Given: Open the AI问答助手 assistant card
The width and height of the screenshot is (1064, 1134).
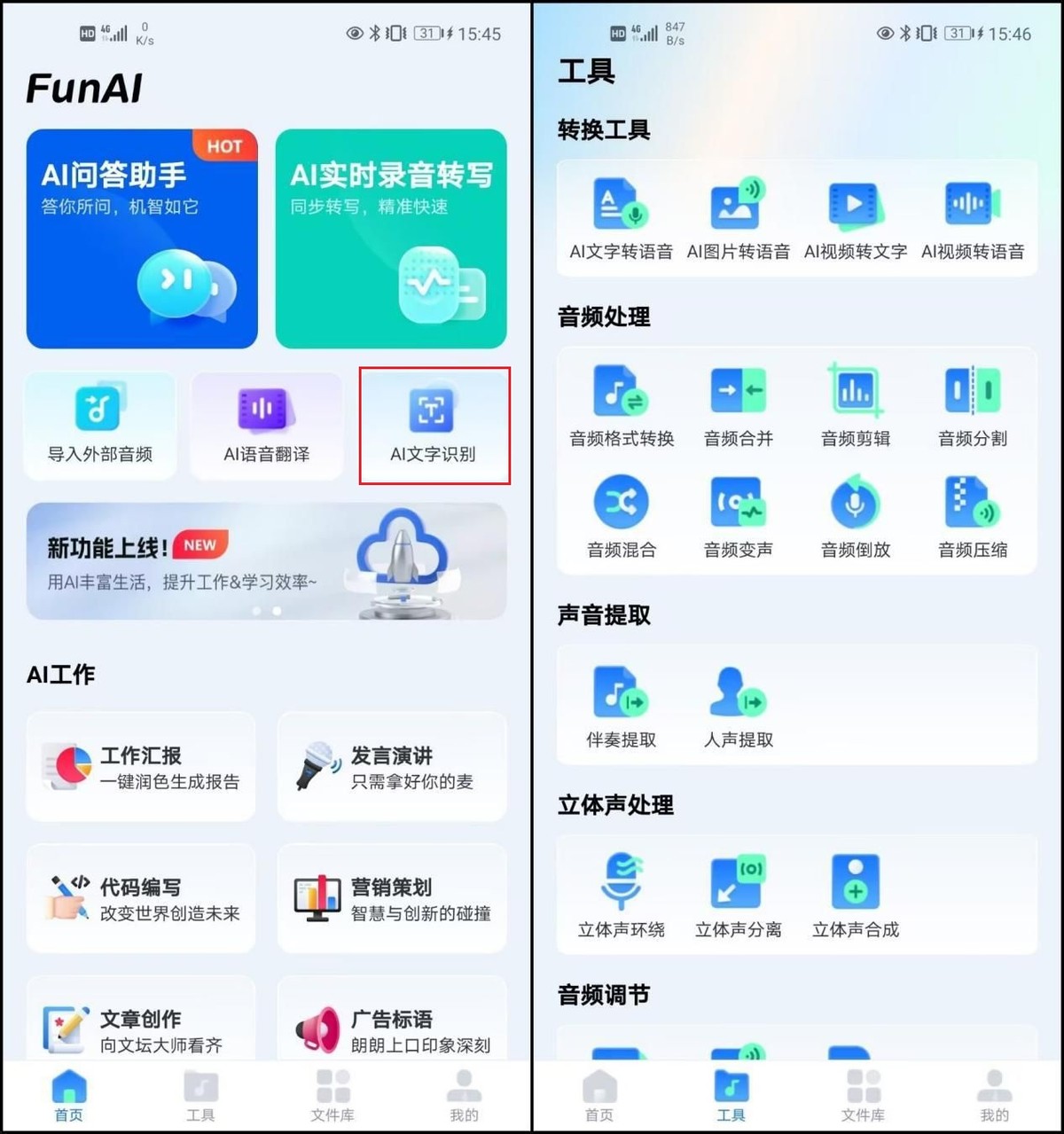Looking at the screenshot, I should [x=142, y=235].
